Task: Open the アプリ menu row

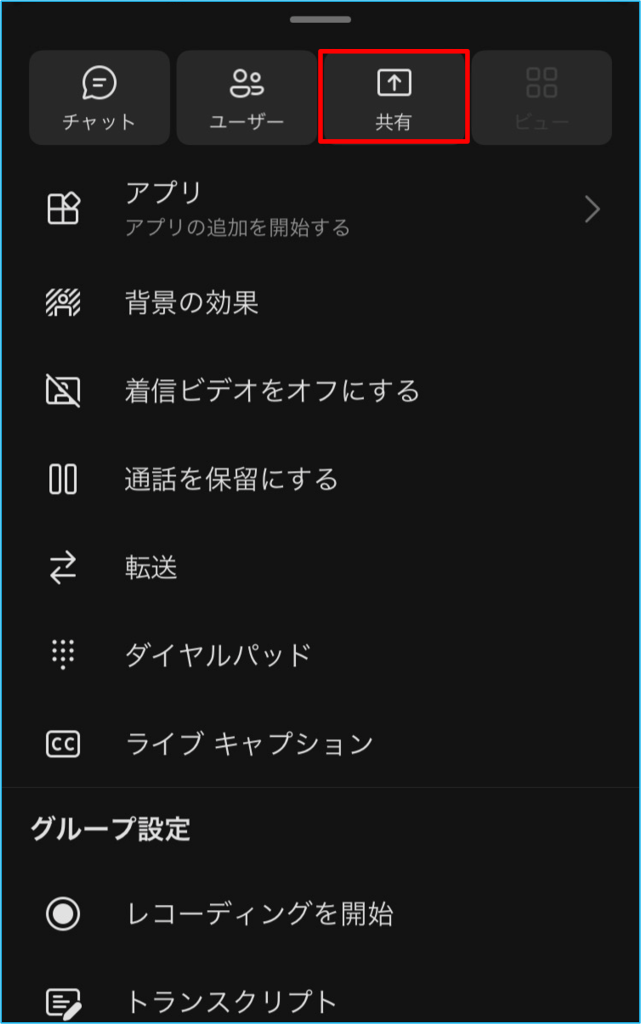Action: tap(320, 209)
